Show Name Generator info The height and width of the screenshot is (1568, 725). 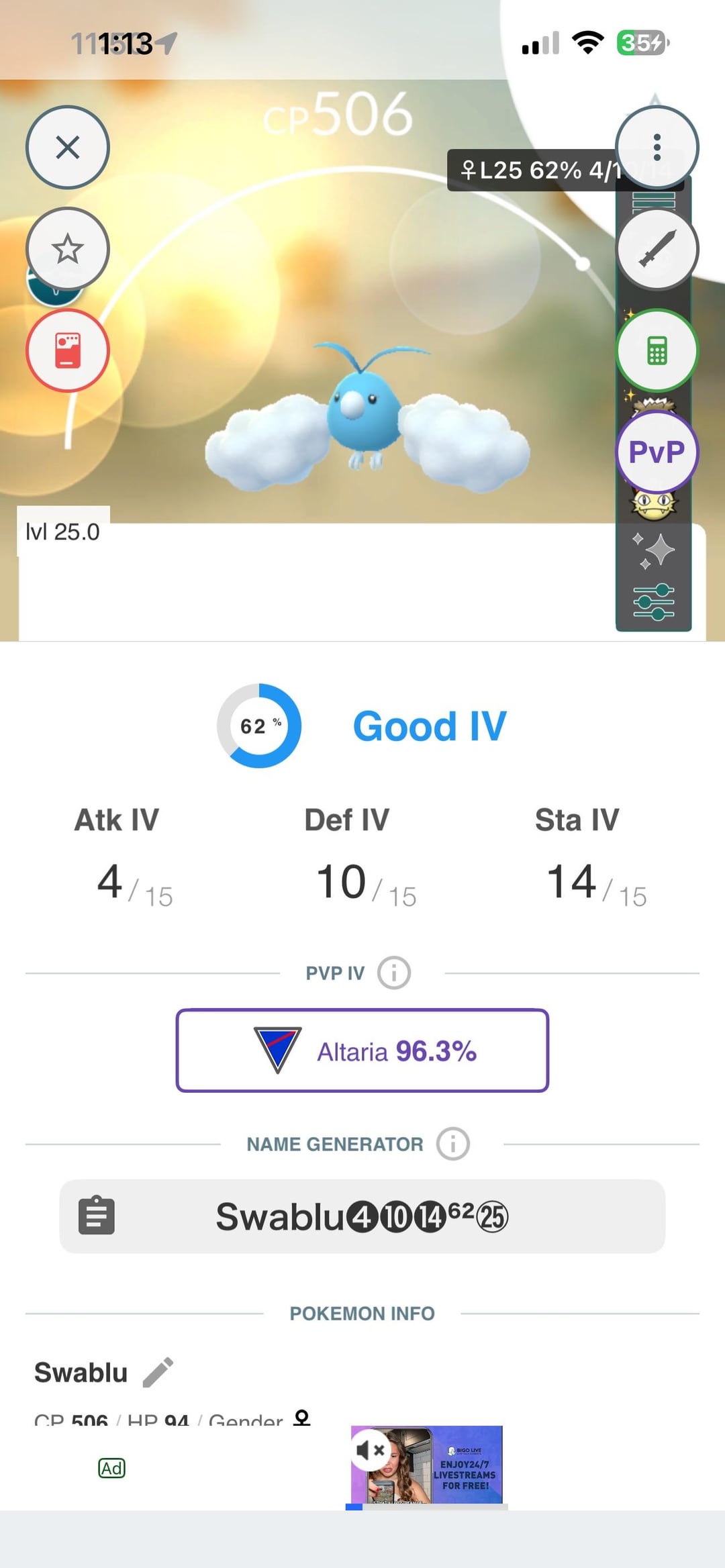click(x=453, y=1144)
